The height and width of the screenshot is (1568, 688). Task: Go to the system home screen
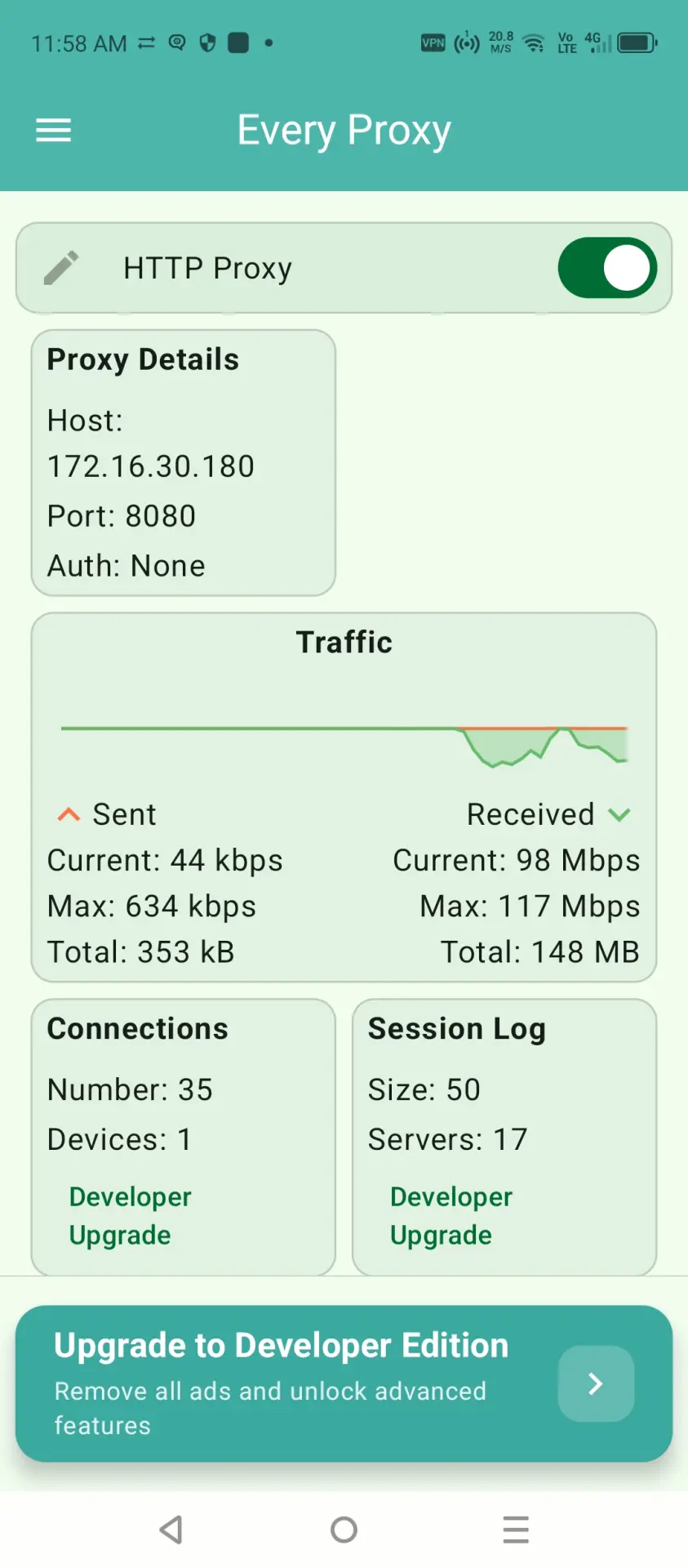[344, 1530]
